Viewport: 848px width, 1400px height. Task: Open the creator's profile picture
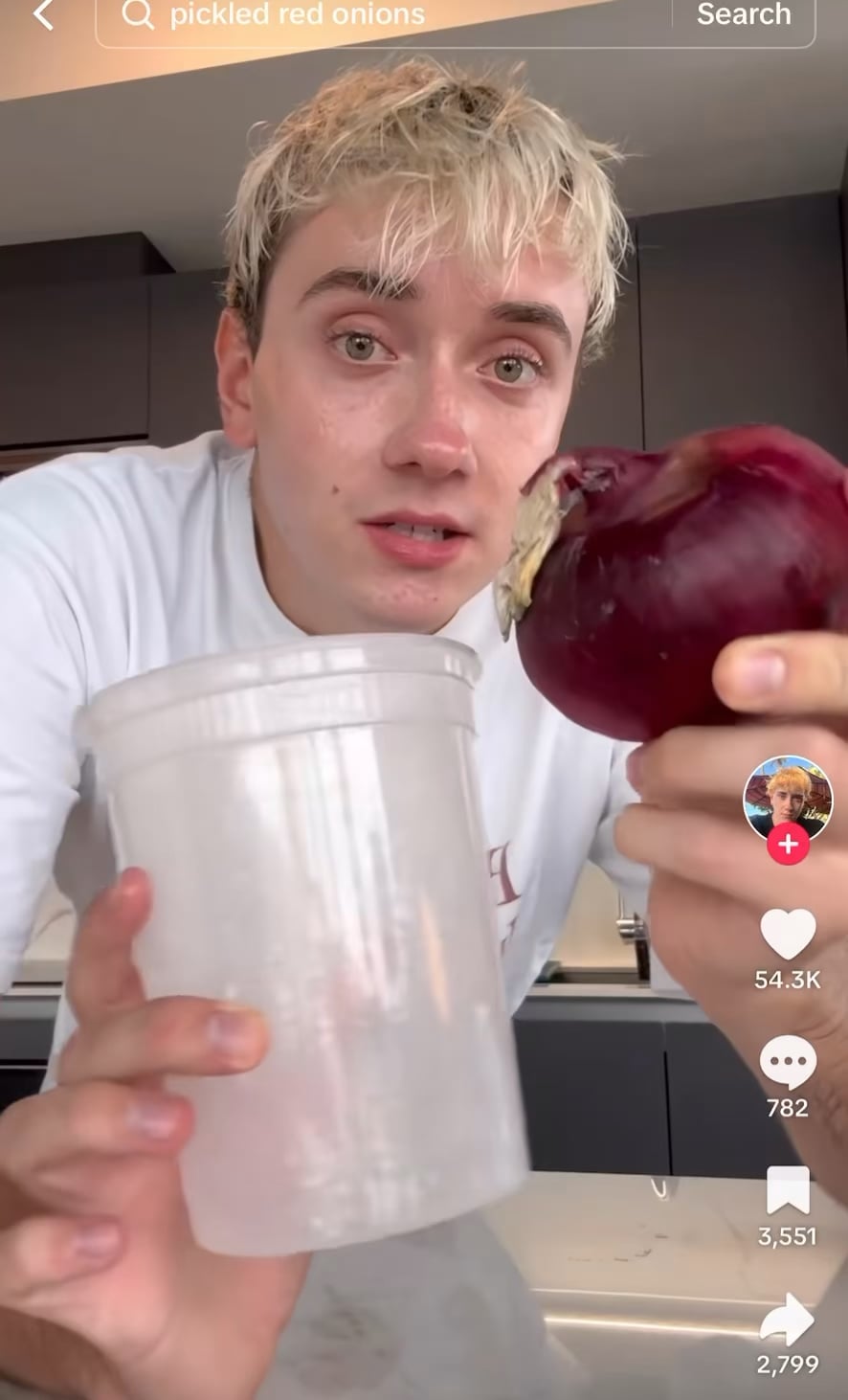click(788, 798)
